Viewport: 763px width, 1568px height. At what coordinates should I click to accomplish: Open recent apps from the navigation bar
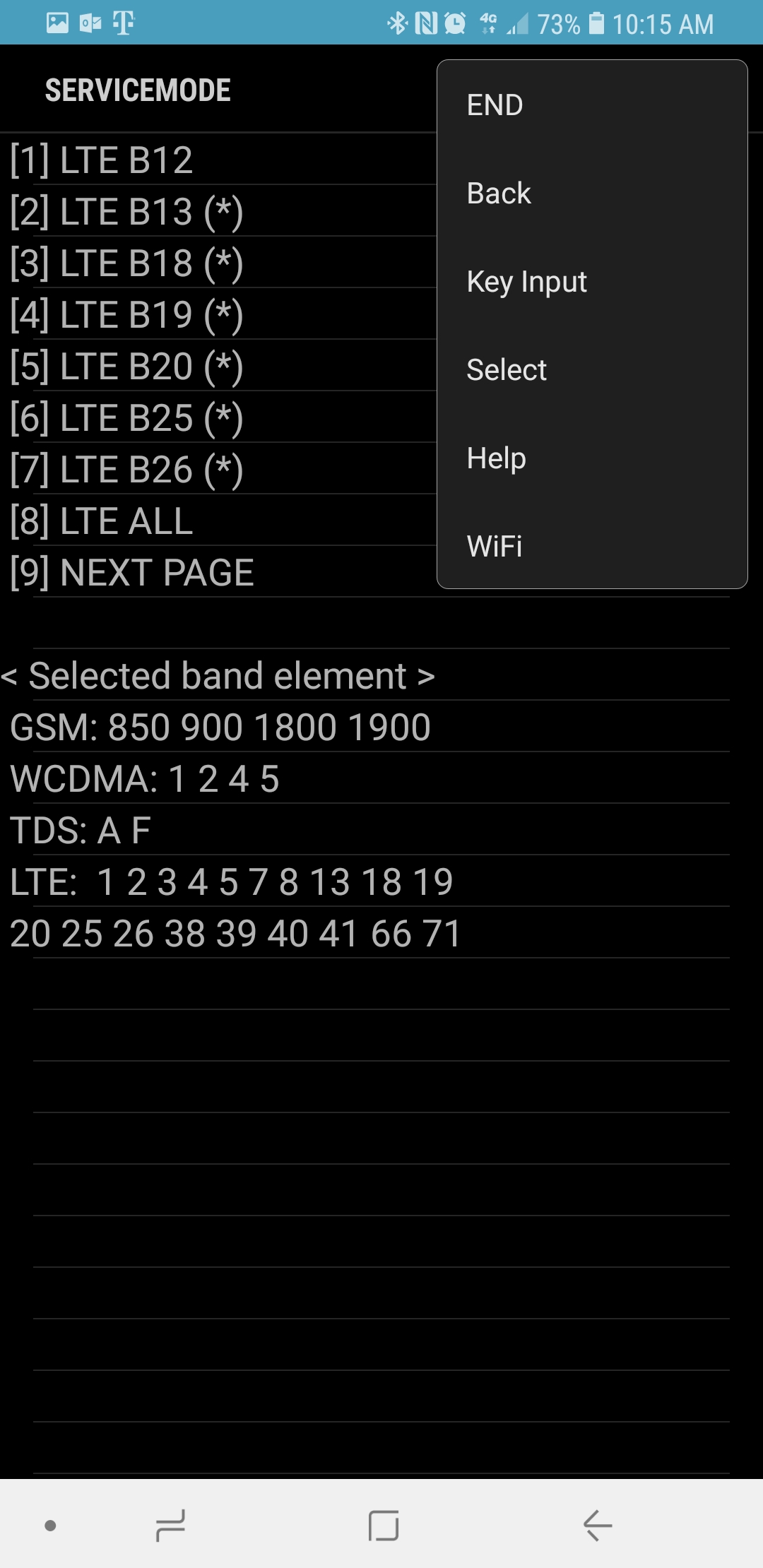pyautogui.click(x=170, y=1526)
